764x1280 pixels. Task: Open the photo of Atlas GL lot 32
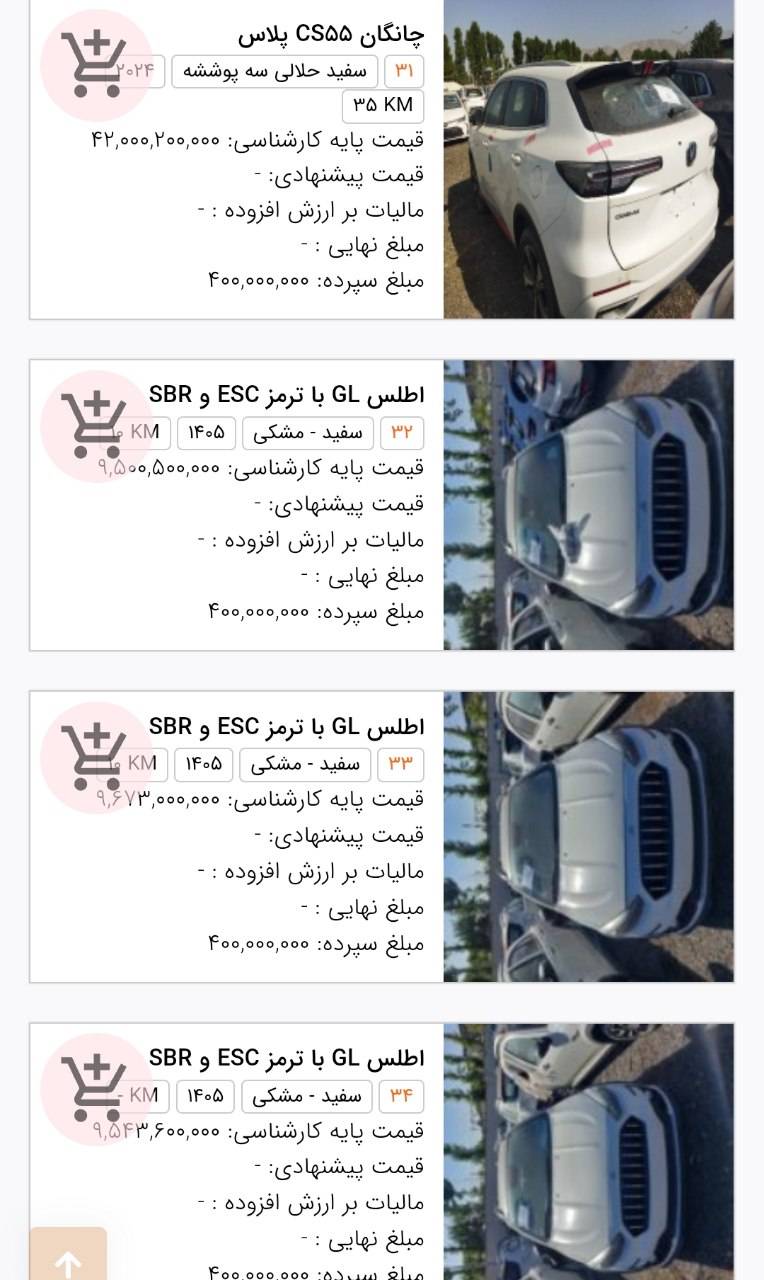coord(589,505)
